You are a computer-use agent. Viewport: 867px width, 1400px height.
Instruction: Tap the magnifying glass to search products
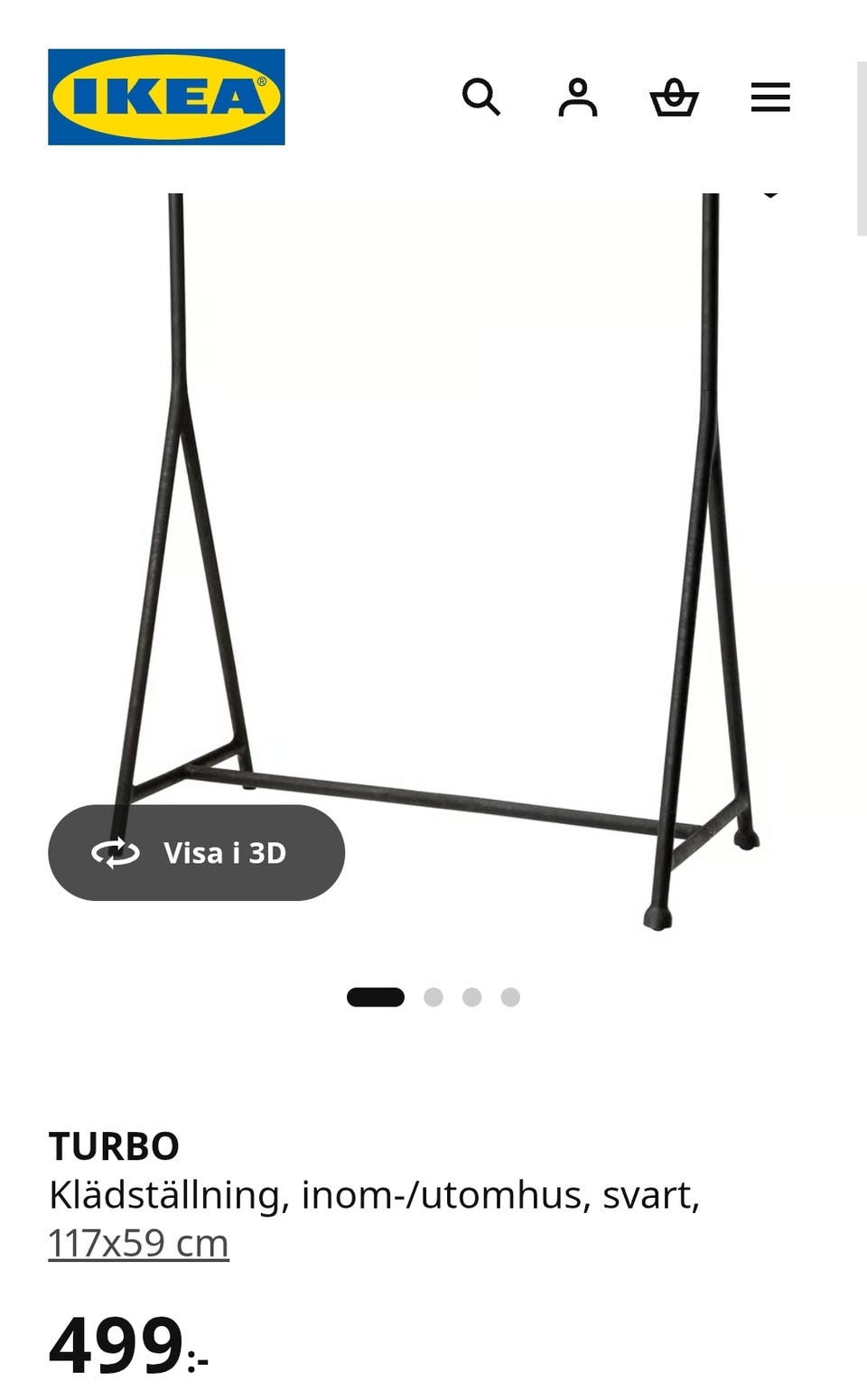coord(484,97)
